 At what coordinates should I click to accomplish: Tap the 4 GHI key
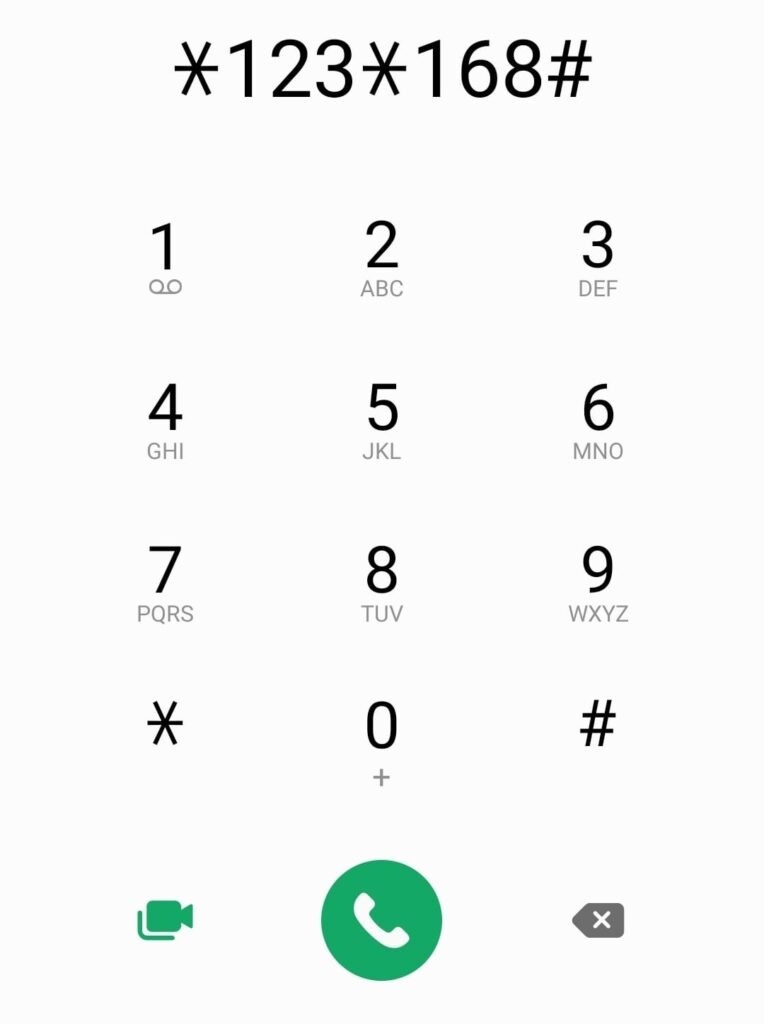point(165,420)
